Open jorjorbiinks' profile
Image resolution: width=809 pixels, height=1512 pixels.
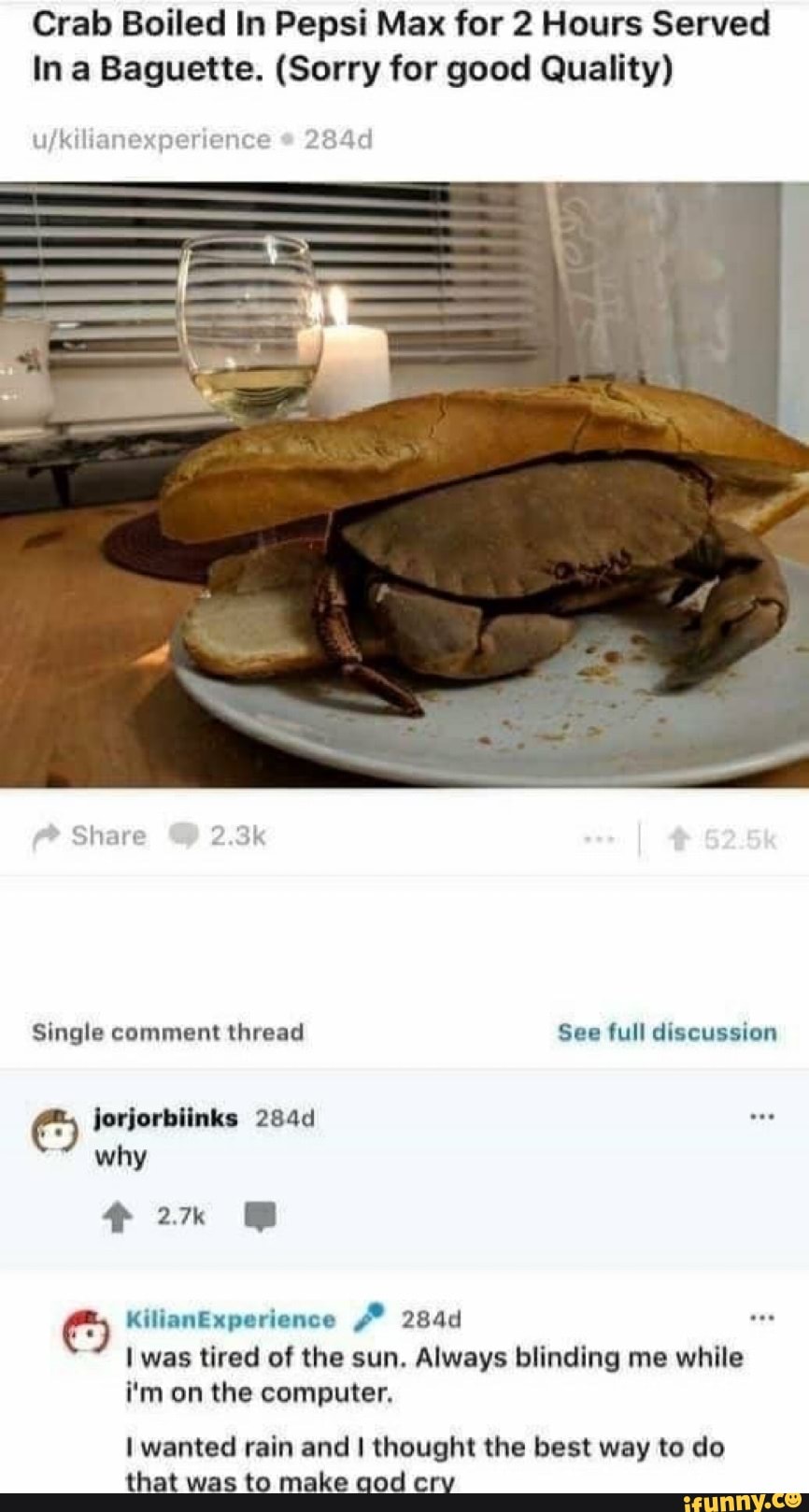coord(166,1118)
